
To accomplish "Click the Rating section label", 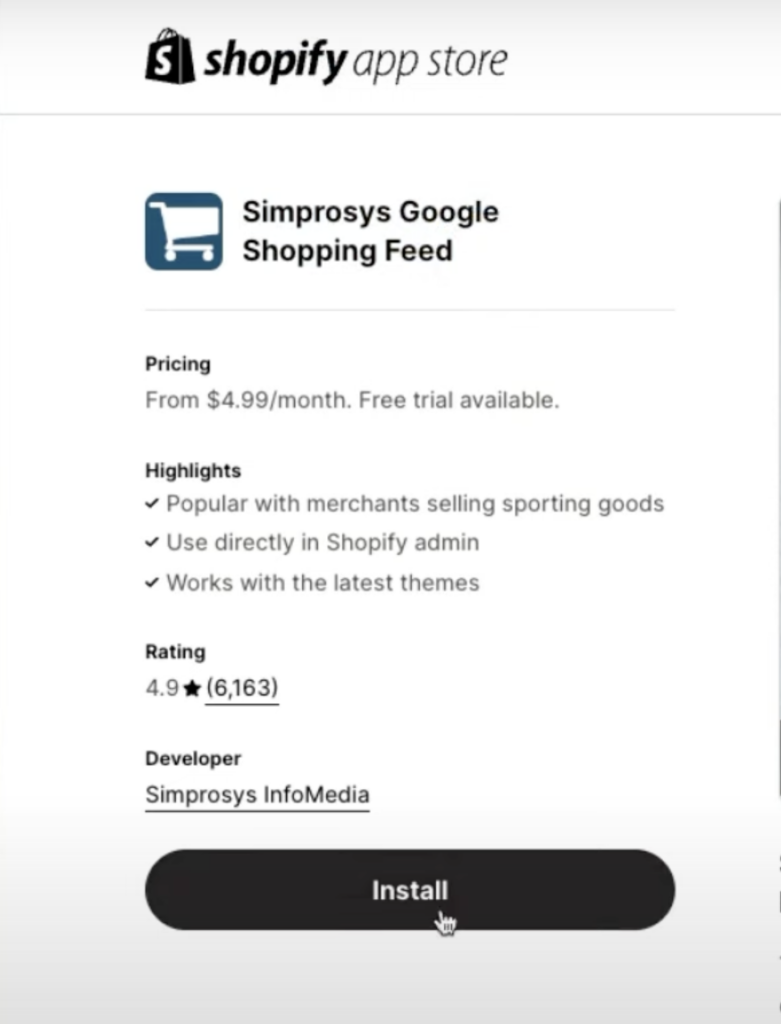I will 174,651.
